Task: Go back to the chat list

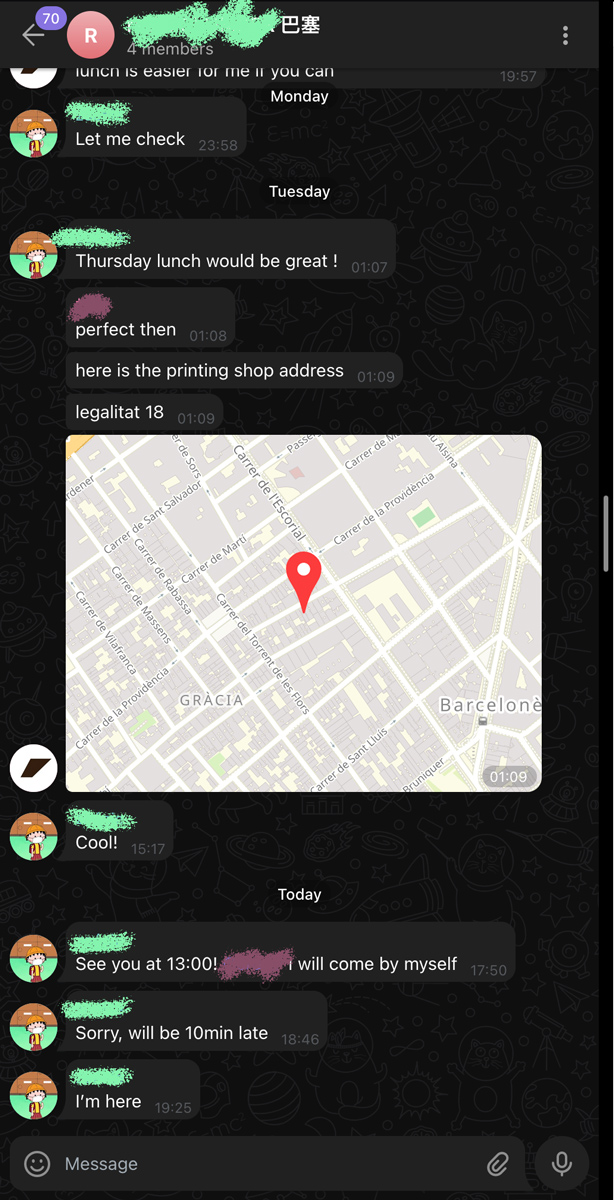Action: 32,36
